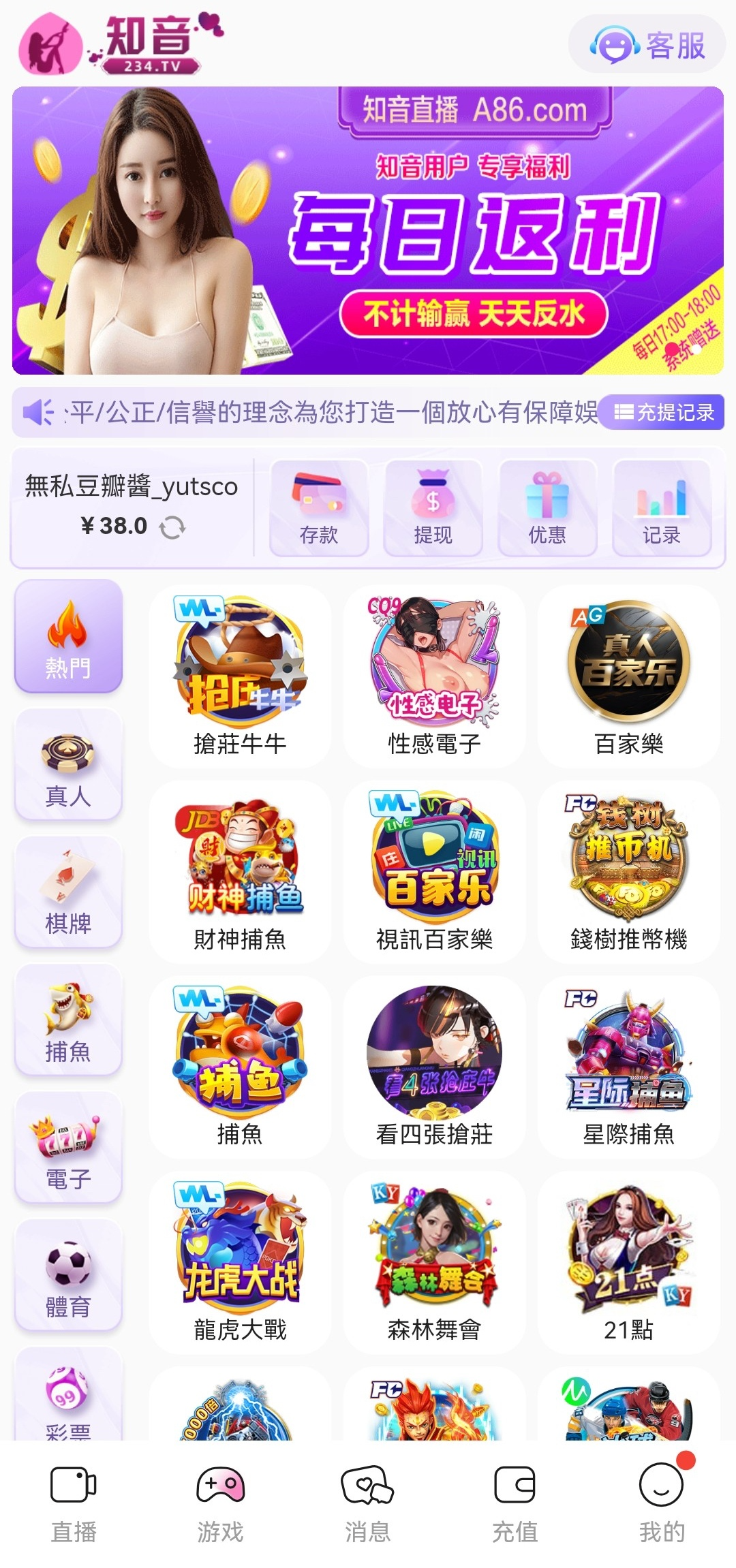
Task: Select the 體育 category
Action: point(68,1276)
